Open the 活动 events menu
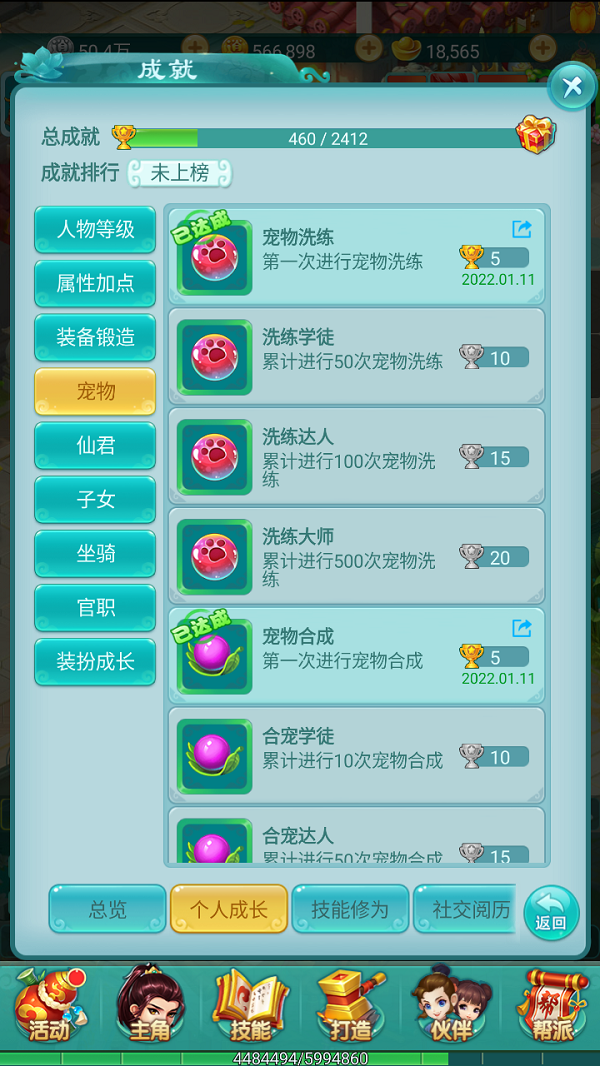Screen dimensions: 600x1066 click(49, 1004)
